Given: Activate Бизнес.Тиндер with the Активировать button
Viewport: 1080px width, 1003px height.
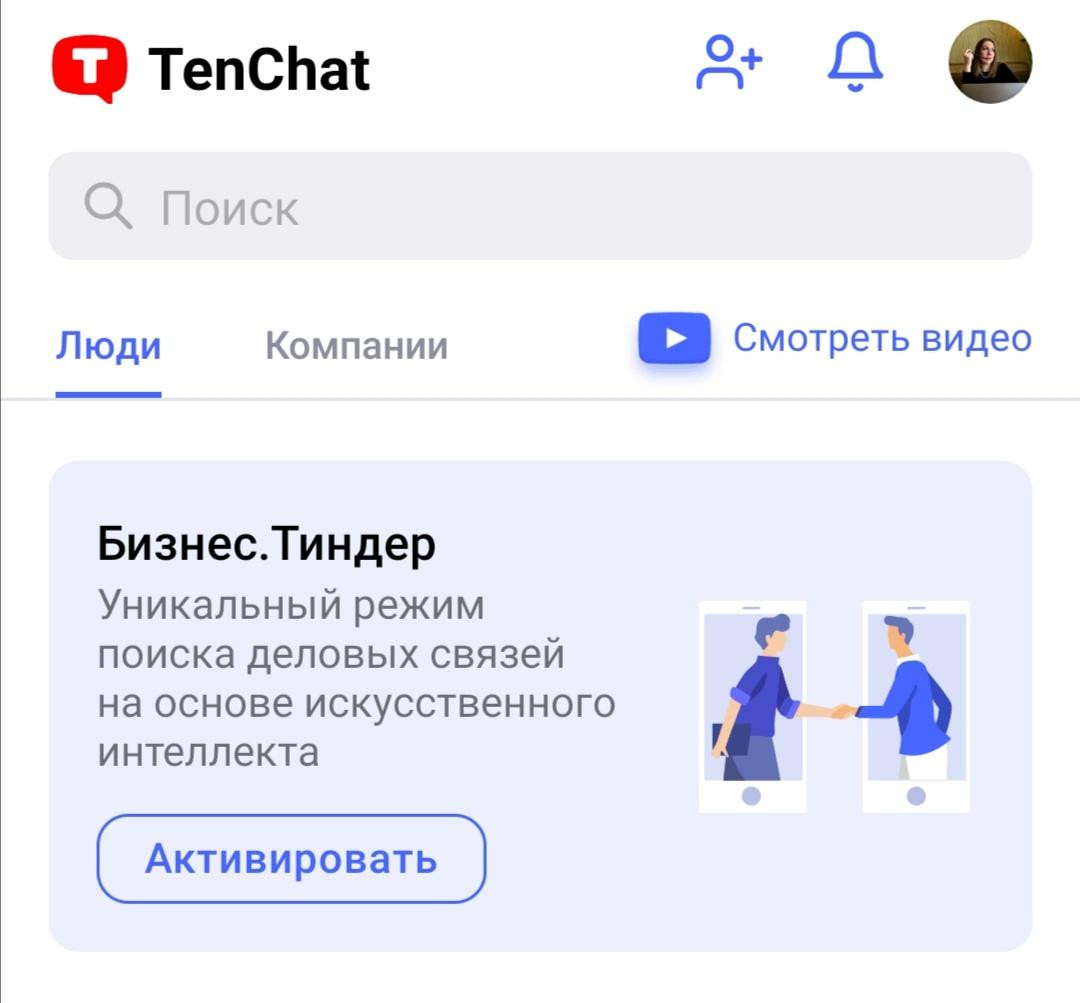Looking at the screenshot, I should point(291,859).
